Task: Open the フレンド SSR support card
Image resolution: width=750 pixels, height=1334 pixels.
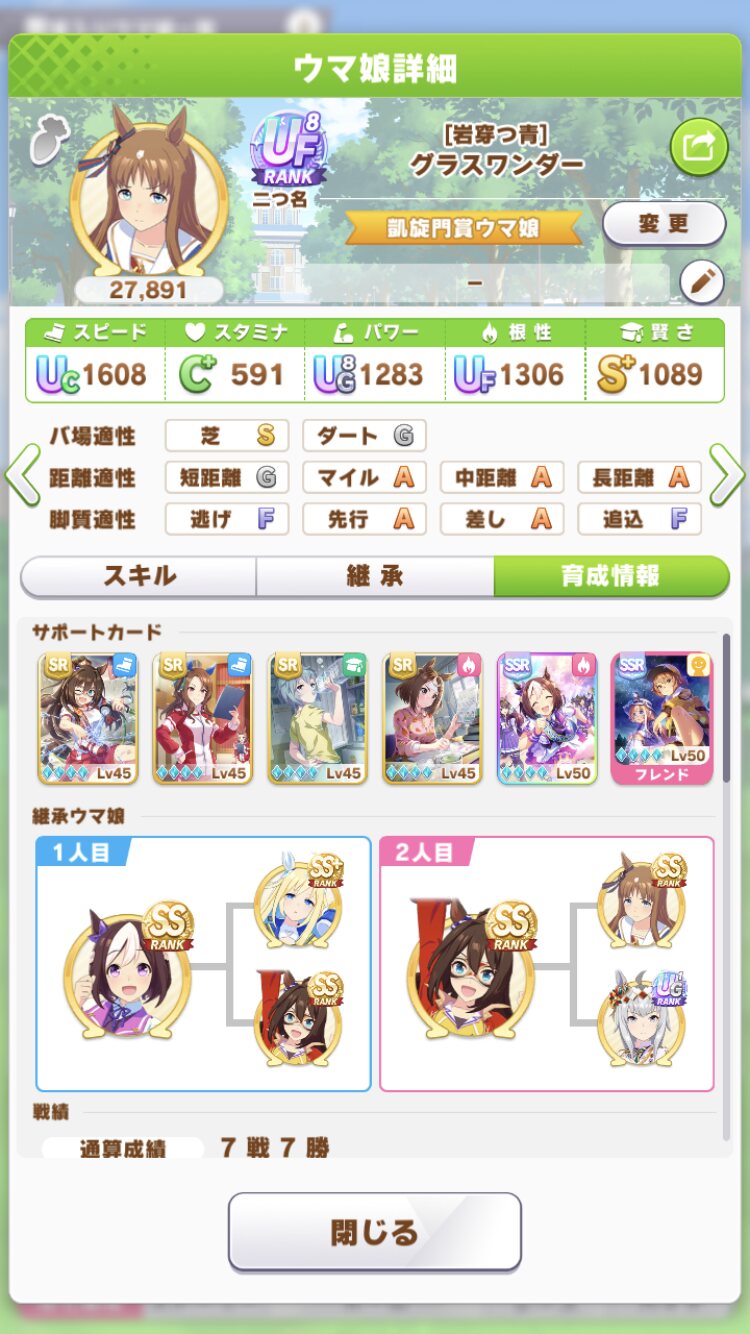Action: (661, 717)
